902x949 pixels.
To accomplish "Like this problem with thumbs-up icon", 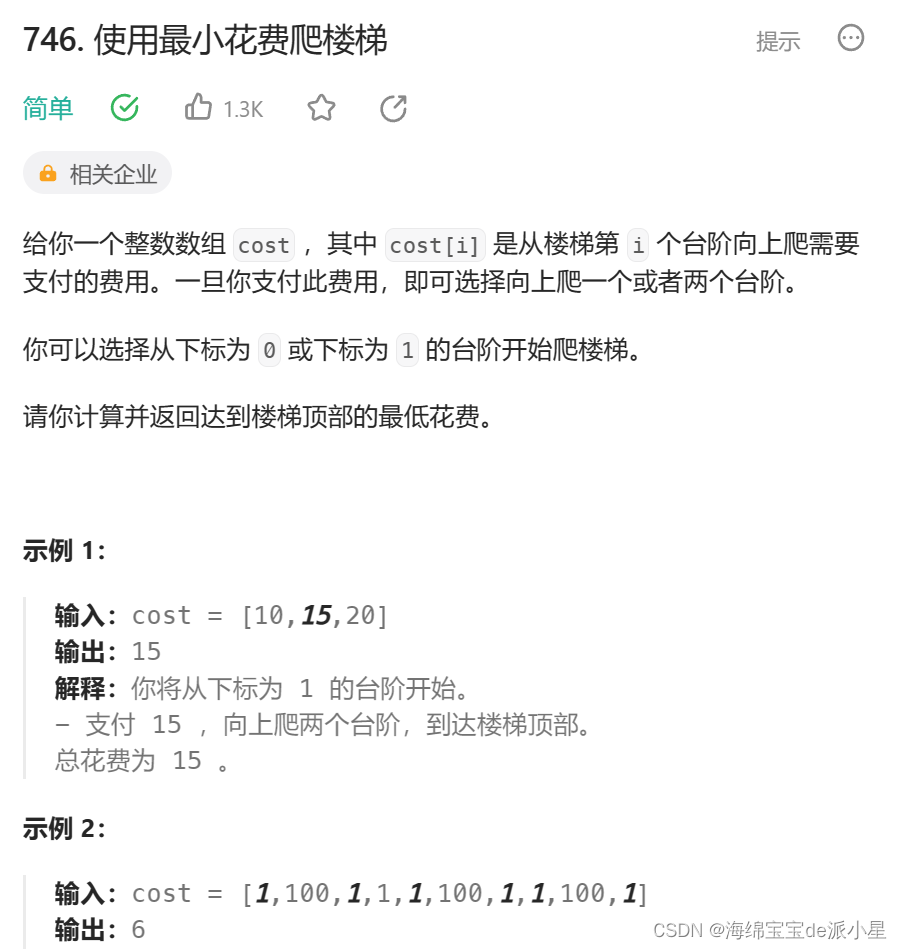I will point(199,108).
